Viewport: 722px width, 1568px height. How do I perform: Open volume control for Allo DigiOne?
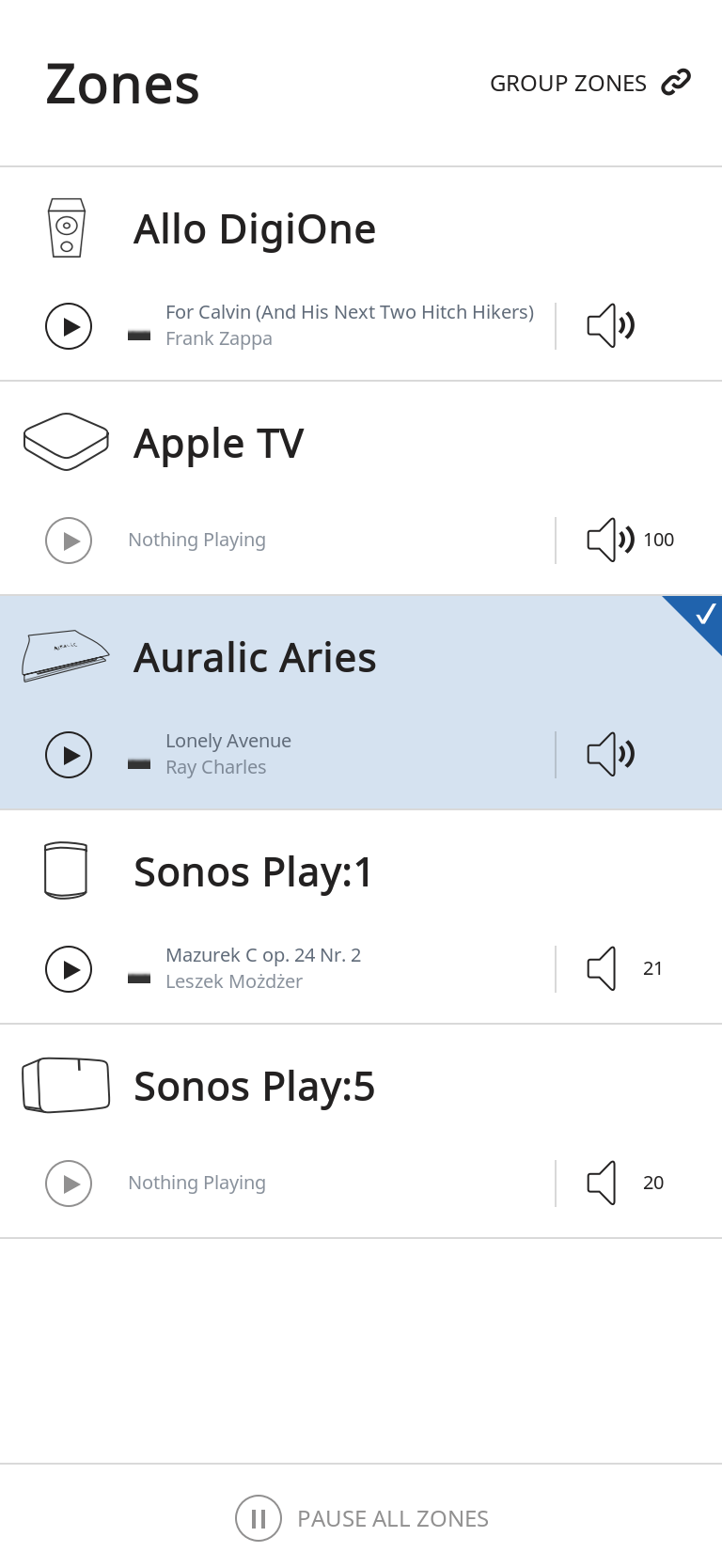(611, 325)
